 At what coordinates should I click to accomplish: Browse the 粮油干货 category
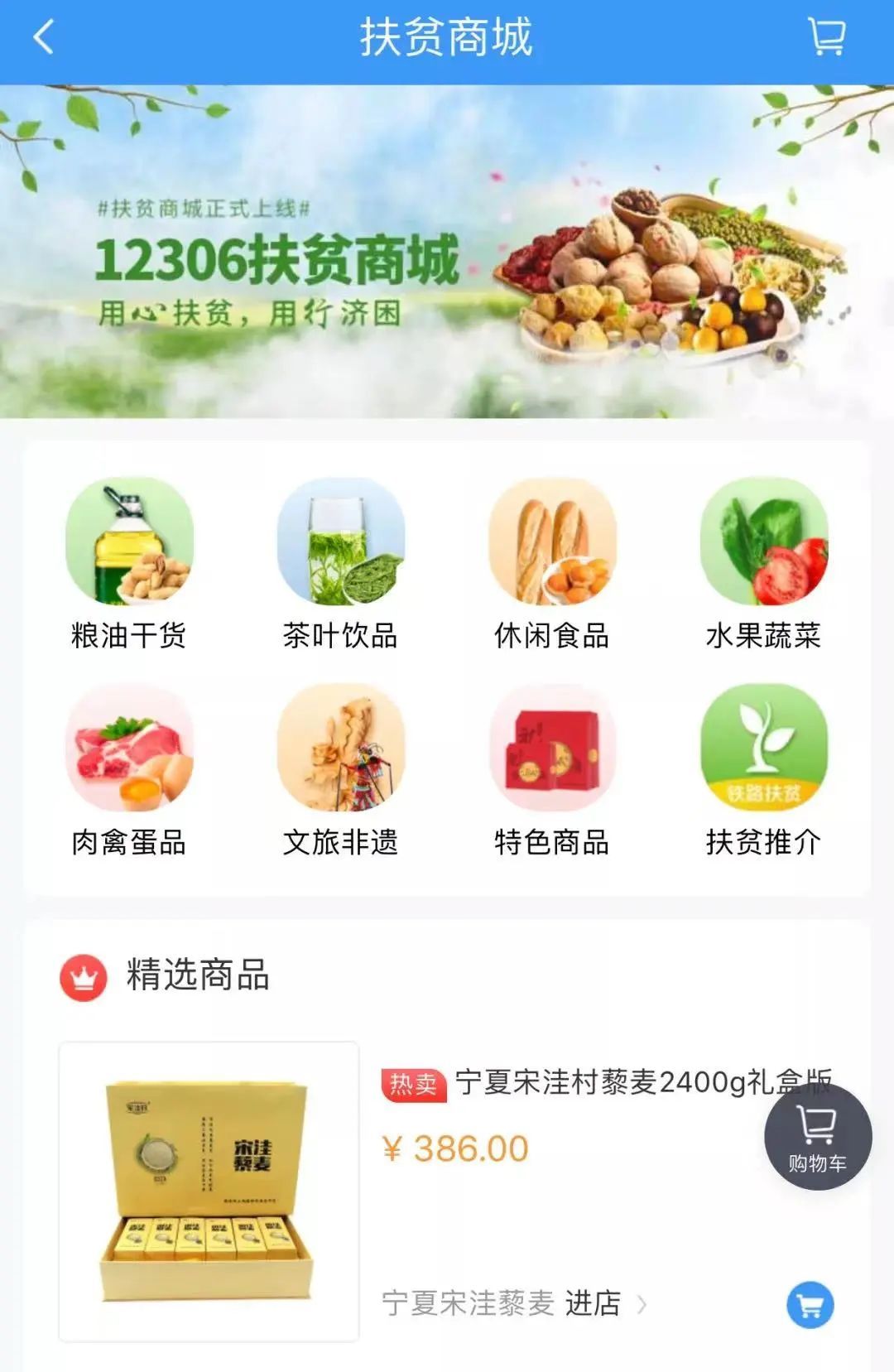[129, 563]
